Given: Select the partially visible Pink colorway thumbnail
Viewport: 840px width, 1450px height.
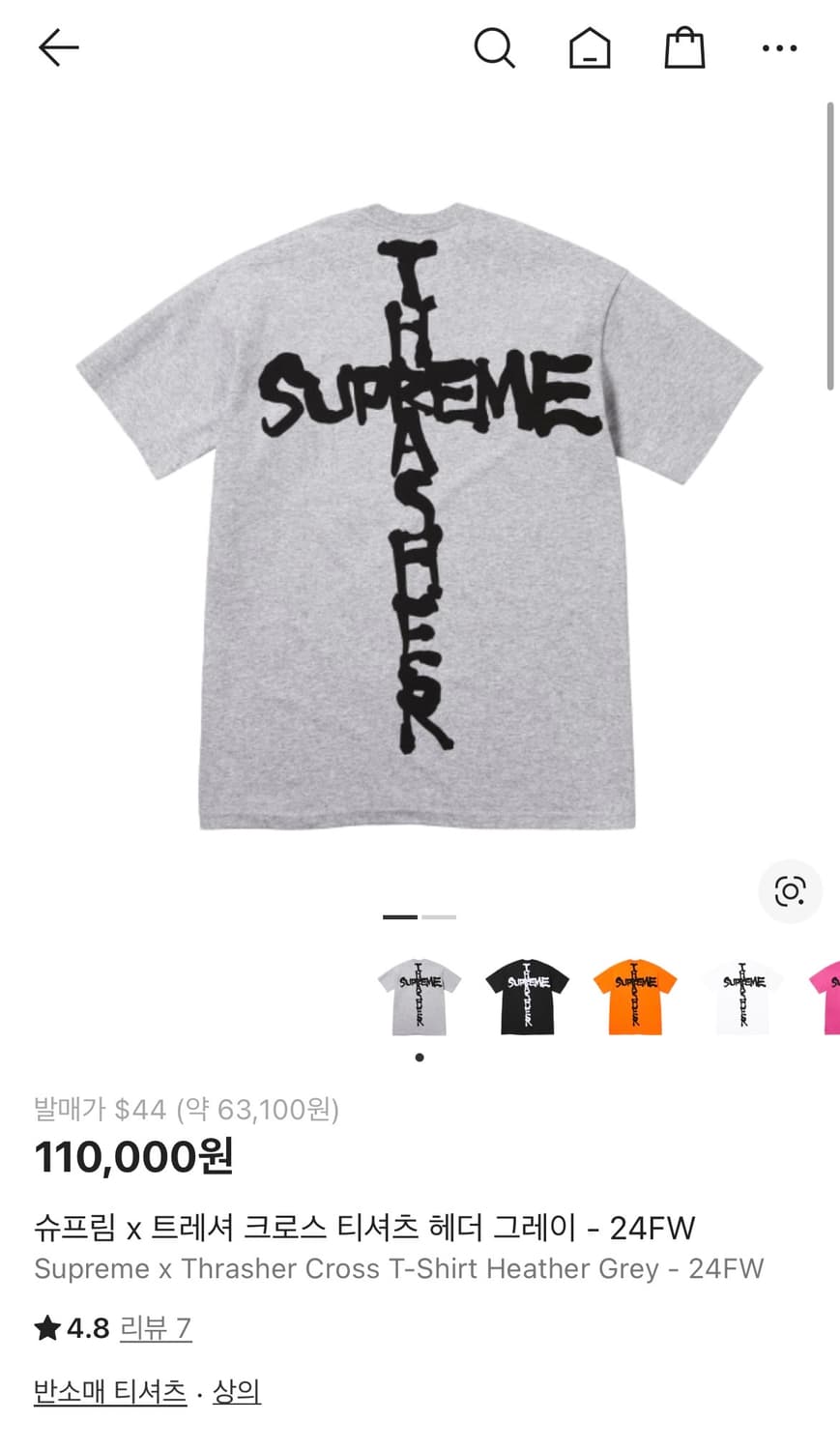Looking at the screenshot, I should (828, 996).
